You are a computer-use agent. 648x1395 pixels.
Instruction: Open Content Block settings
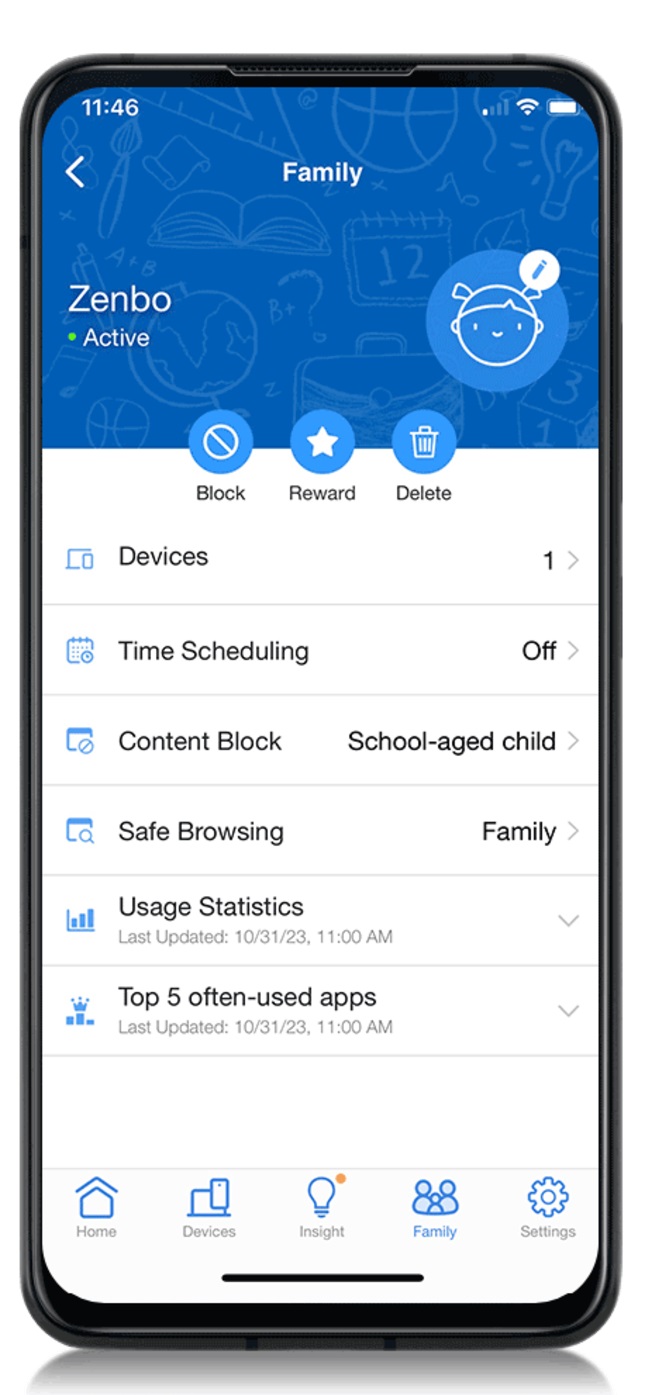pos(320,741)
